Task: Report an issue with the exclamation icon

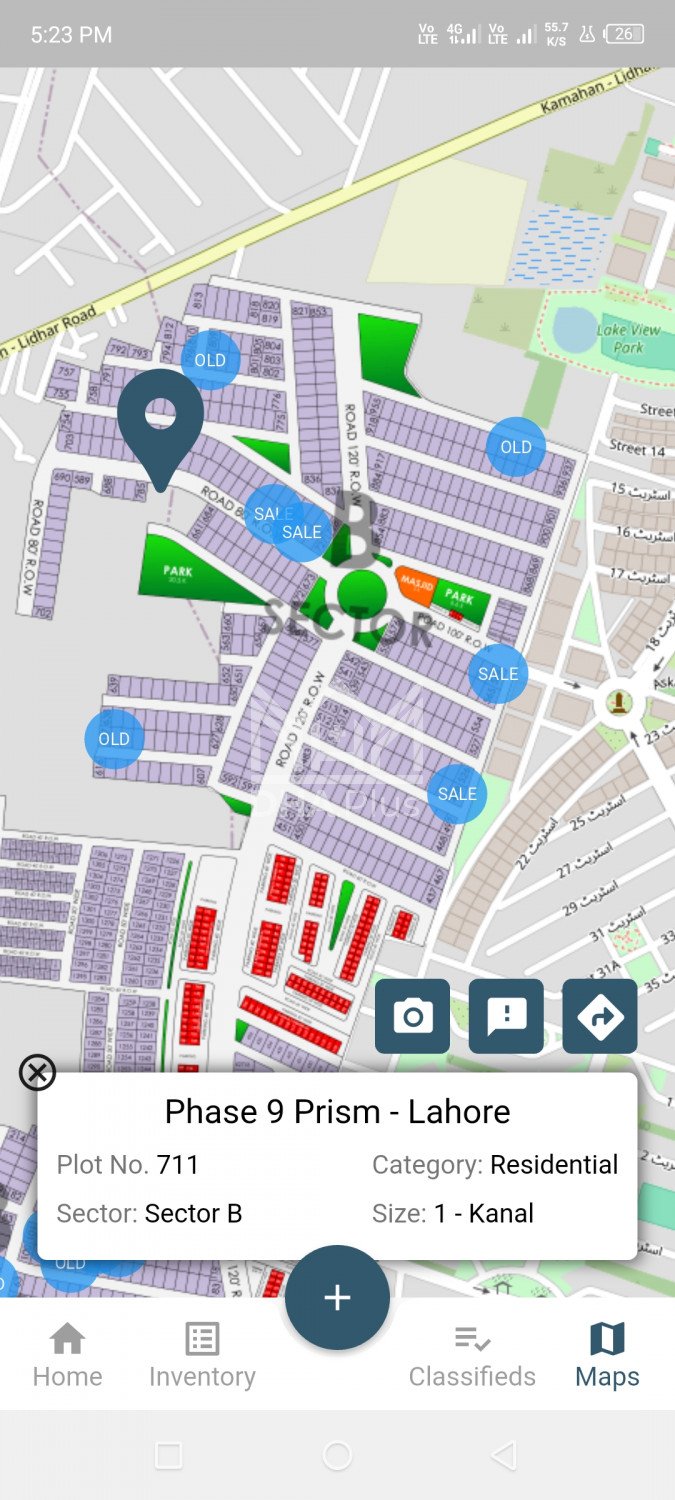Action: pyautogui.click(x=506, y=1016)
